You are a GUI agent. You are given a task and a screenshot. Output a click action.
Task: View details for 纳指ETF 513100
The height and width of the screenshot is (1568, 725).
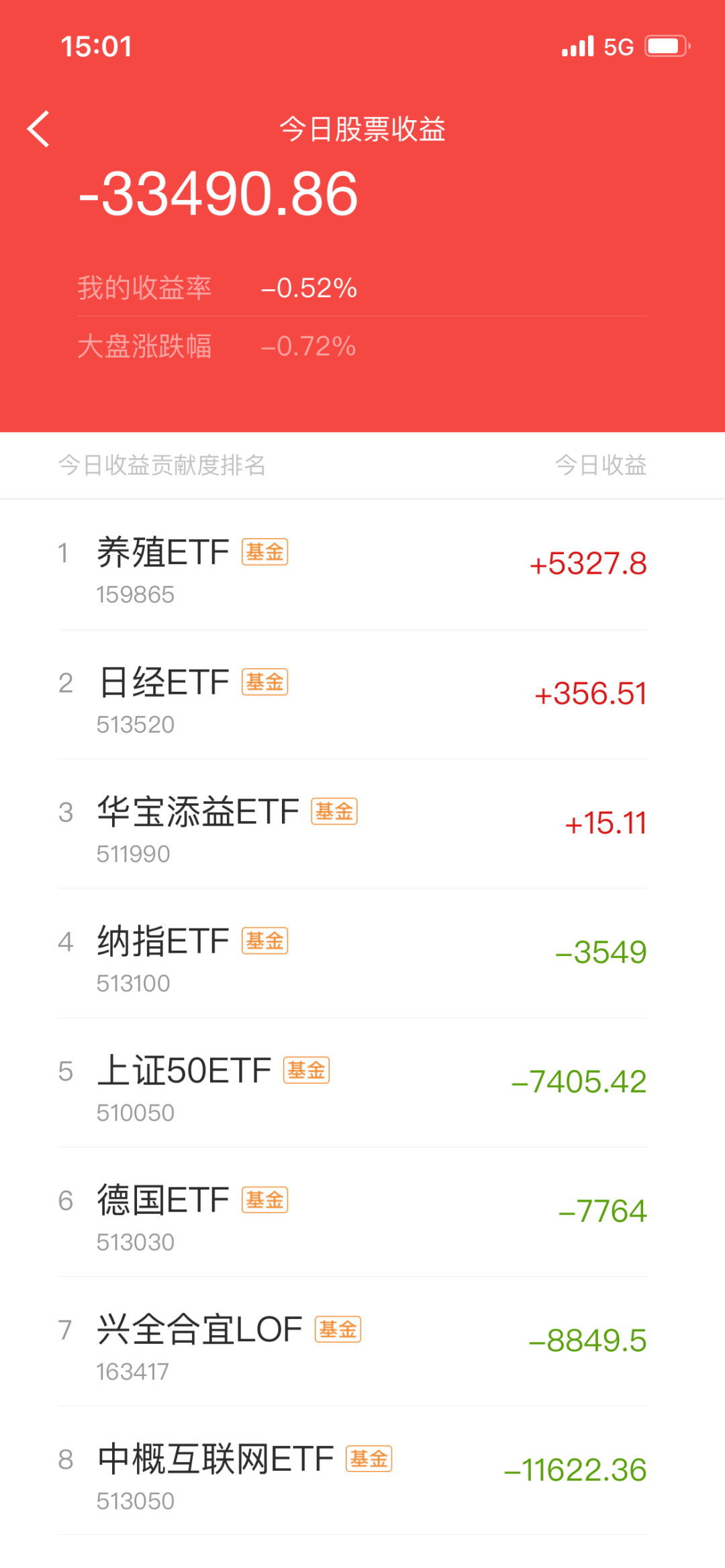click(362, 953)
